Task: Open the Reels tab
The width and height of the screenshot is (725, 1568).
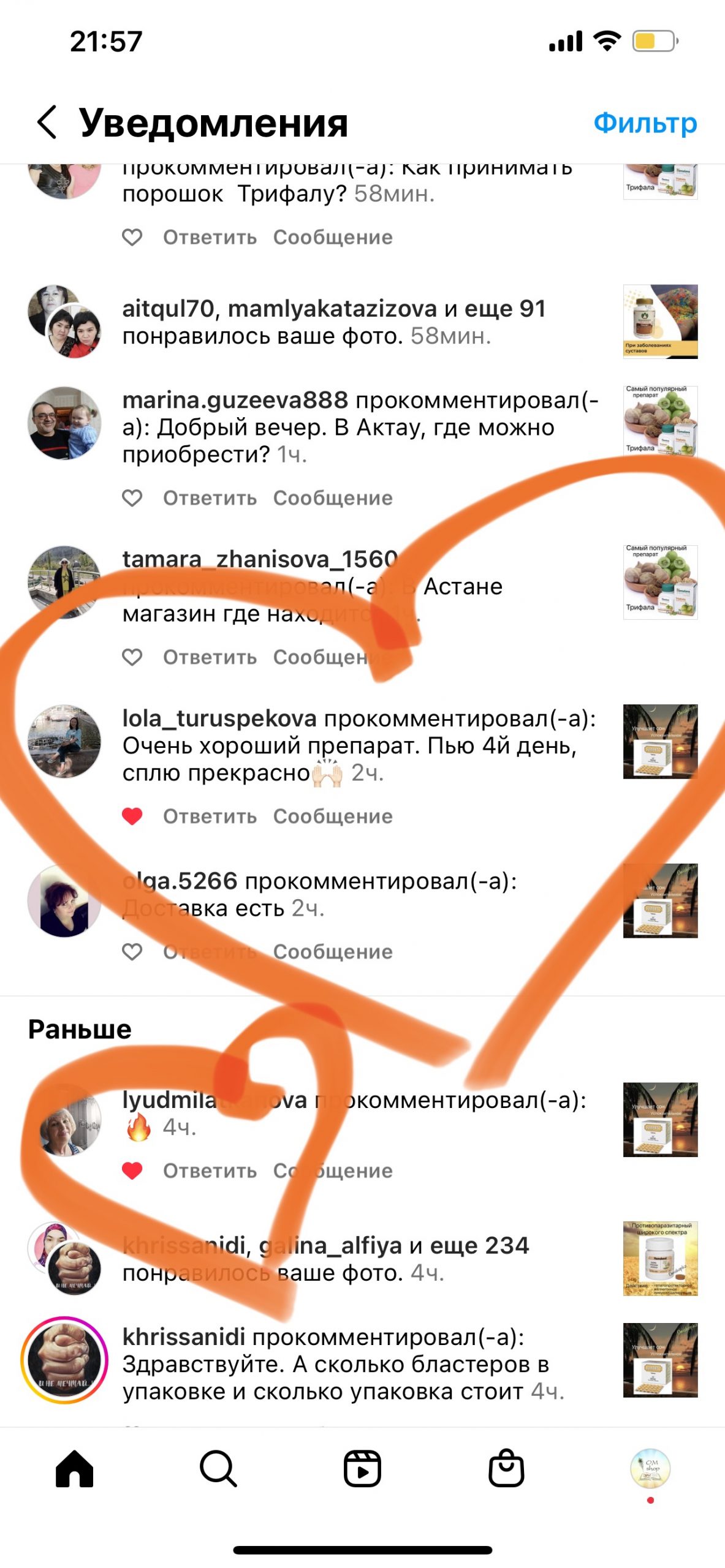Action: (x=362, y=1468)
